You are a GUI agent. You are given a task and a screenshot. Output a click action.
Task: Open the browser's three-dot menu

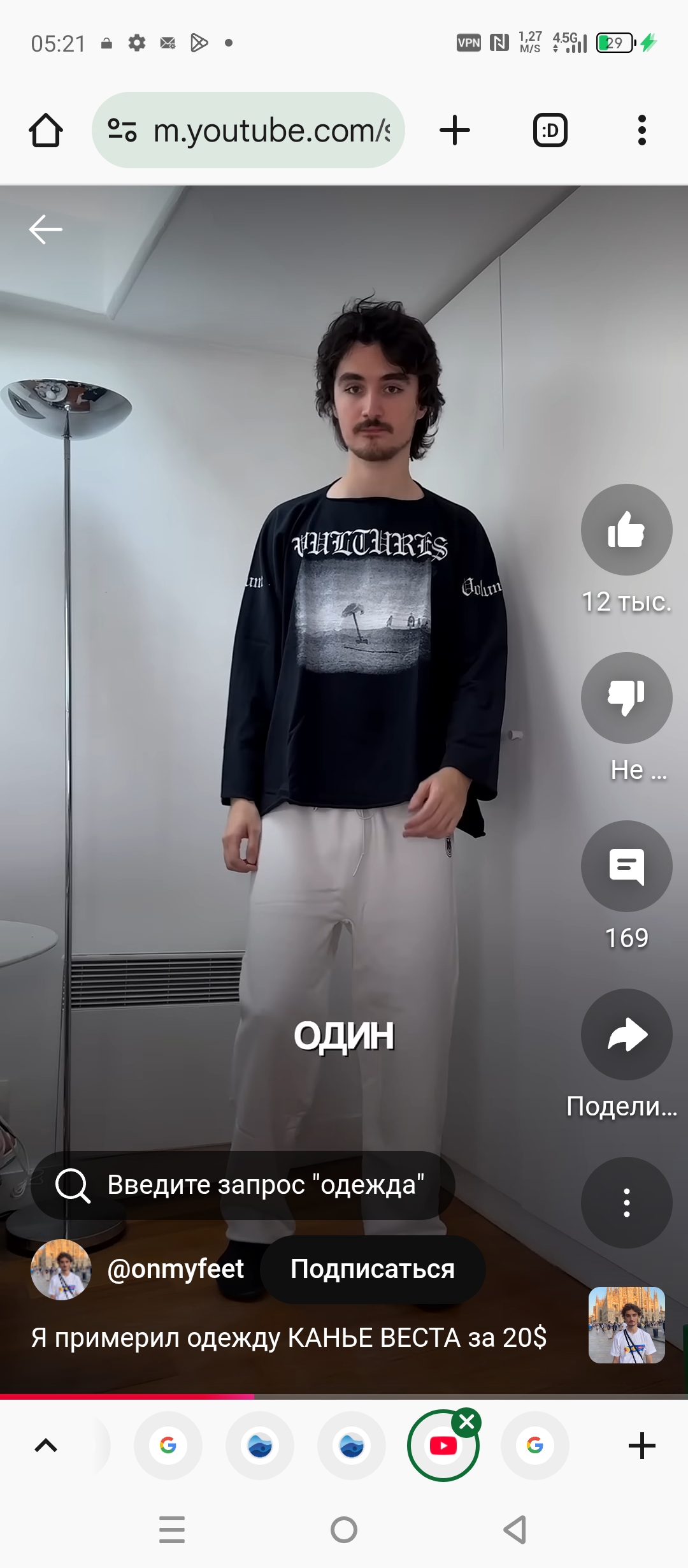click(641, 131)
